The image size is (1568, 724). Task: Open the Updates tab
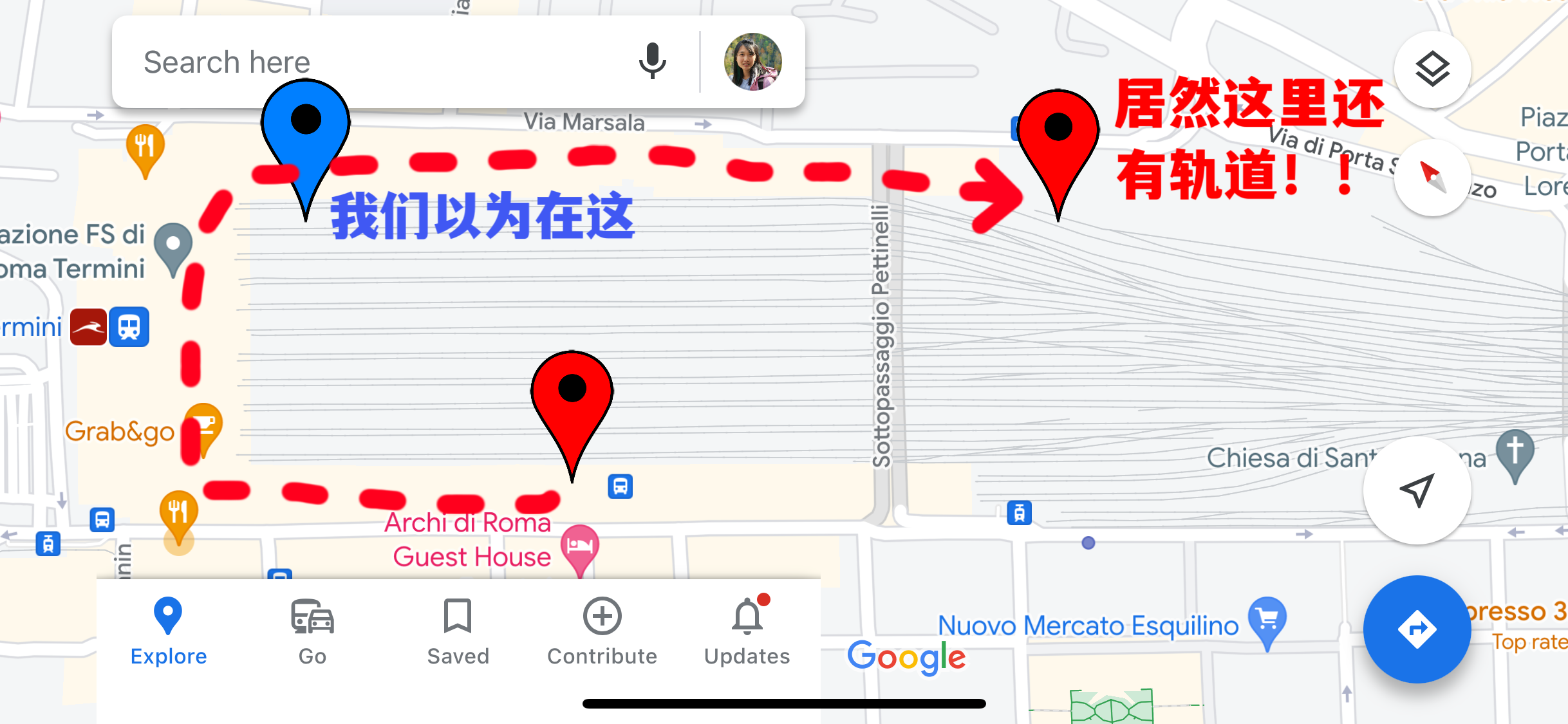coord(747,631)
